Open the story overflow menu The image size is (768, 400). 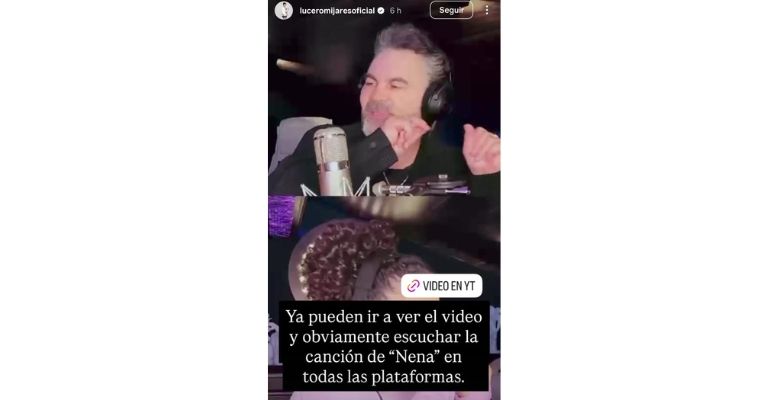[487, 10]
